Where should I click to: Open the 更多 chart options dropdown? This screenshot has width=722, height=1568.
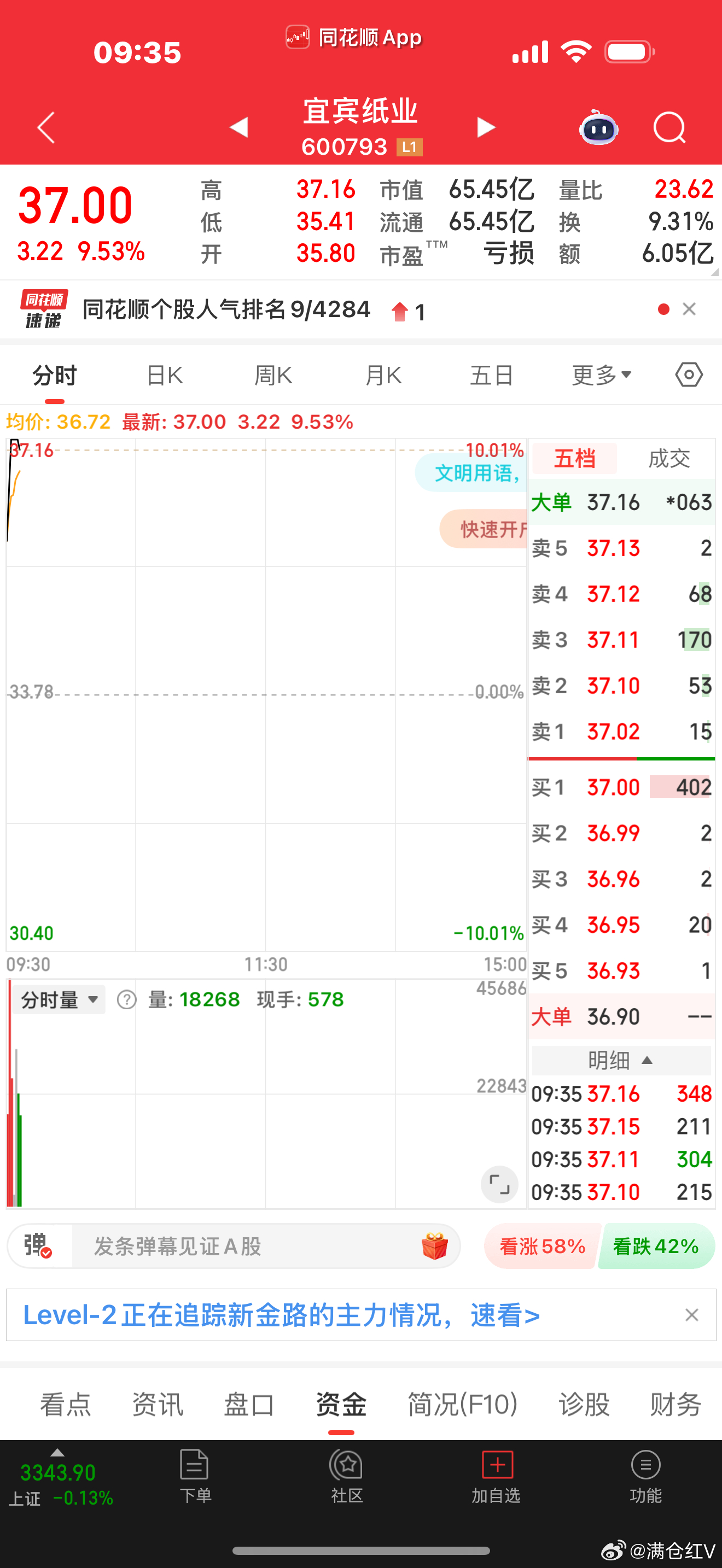[602, 375]
